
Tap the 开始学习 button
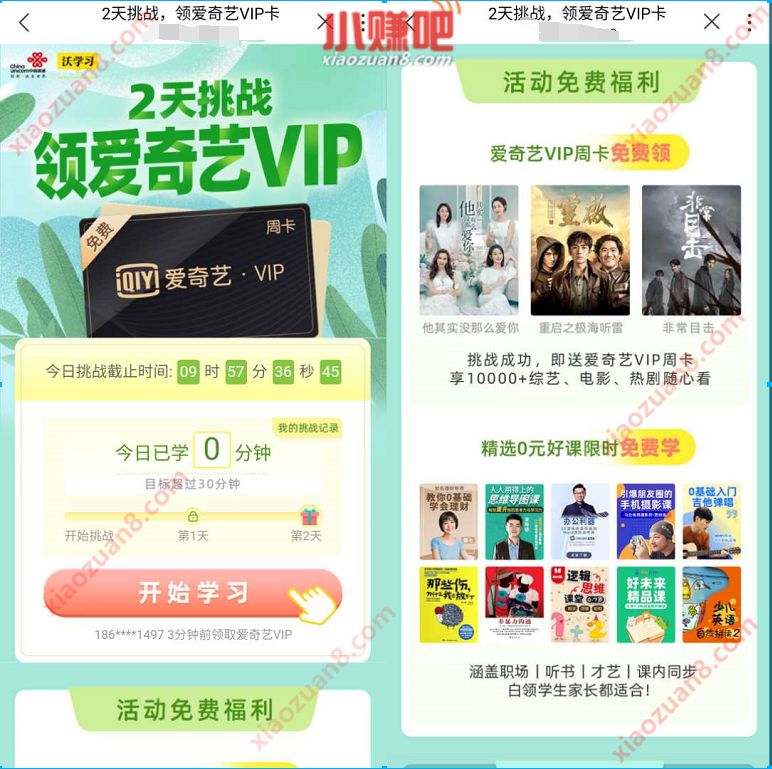[x=192, y=592]
